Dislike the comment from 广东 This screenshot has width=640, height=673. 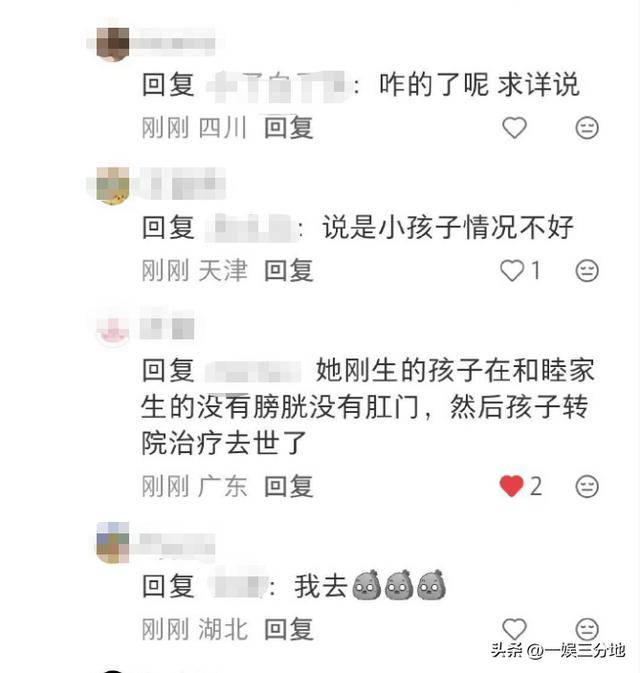(588, 486)
